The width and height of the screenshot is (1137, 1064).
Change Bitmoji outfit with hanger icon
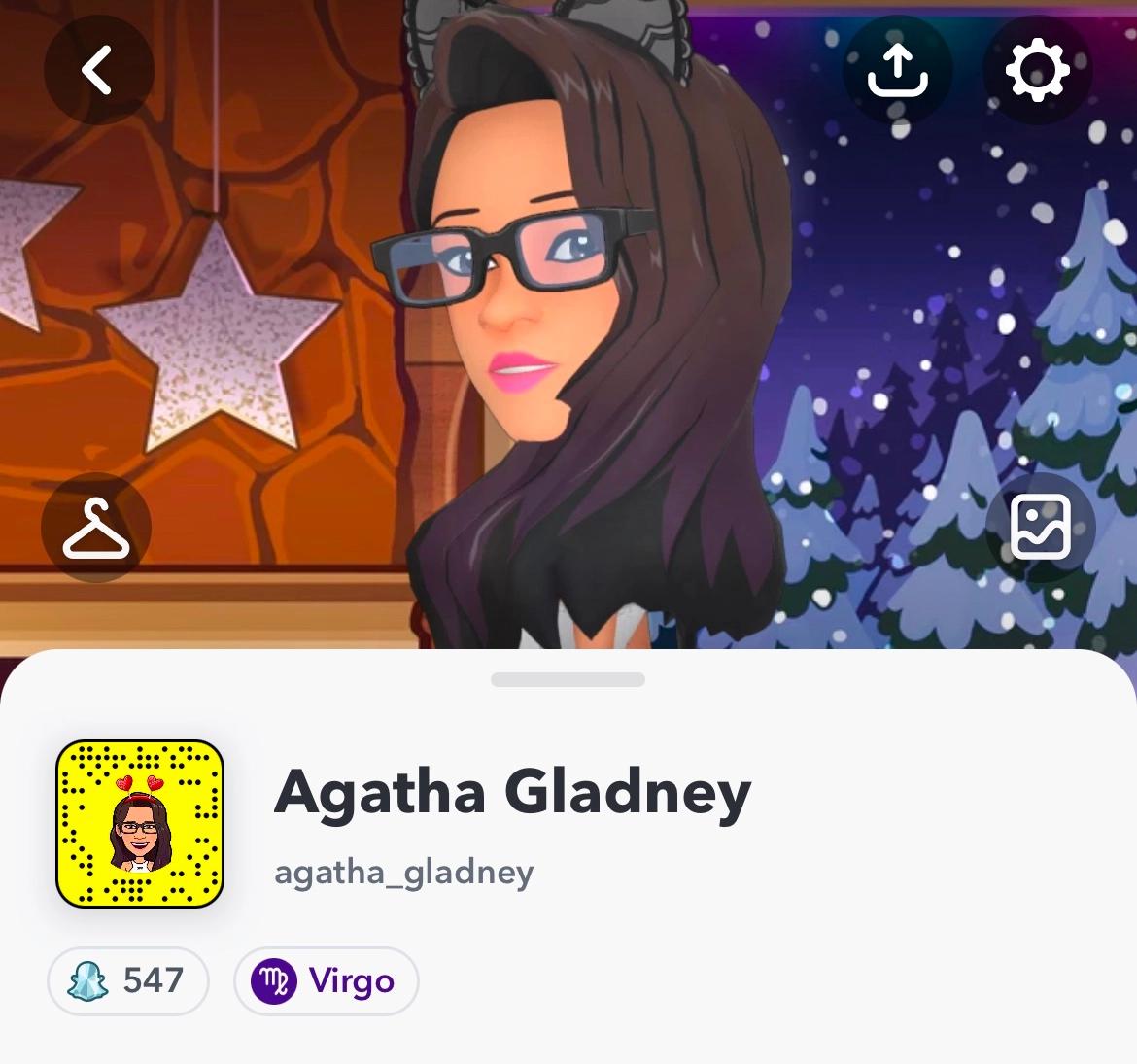click(x=96, y=528)
